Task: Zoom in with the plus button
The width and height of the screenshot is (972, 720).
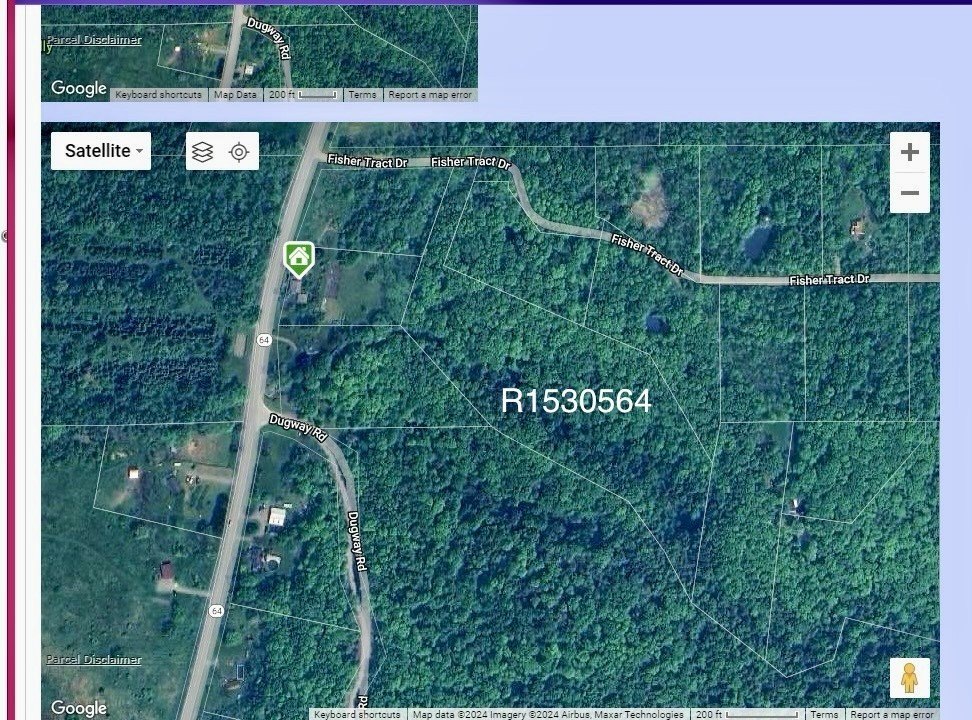Action: [x=909, y=153]
